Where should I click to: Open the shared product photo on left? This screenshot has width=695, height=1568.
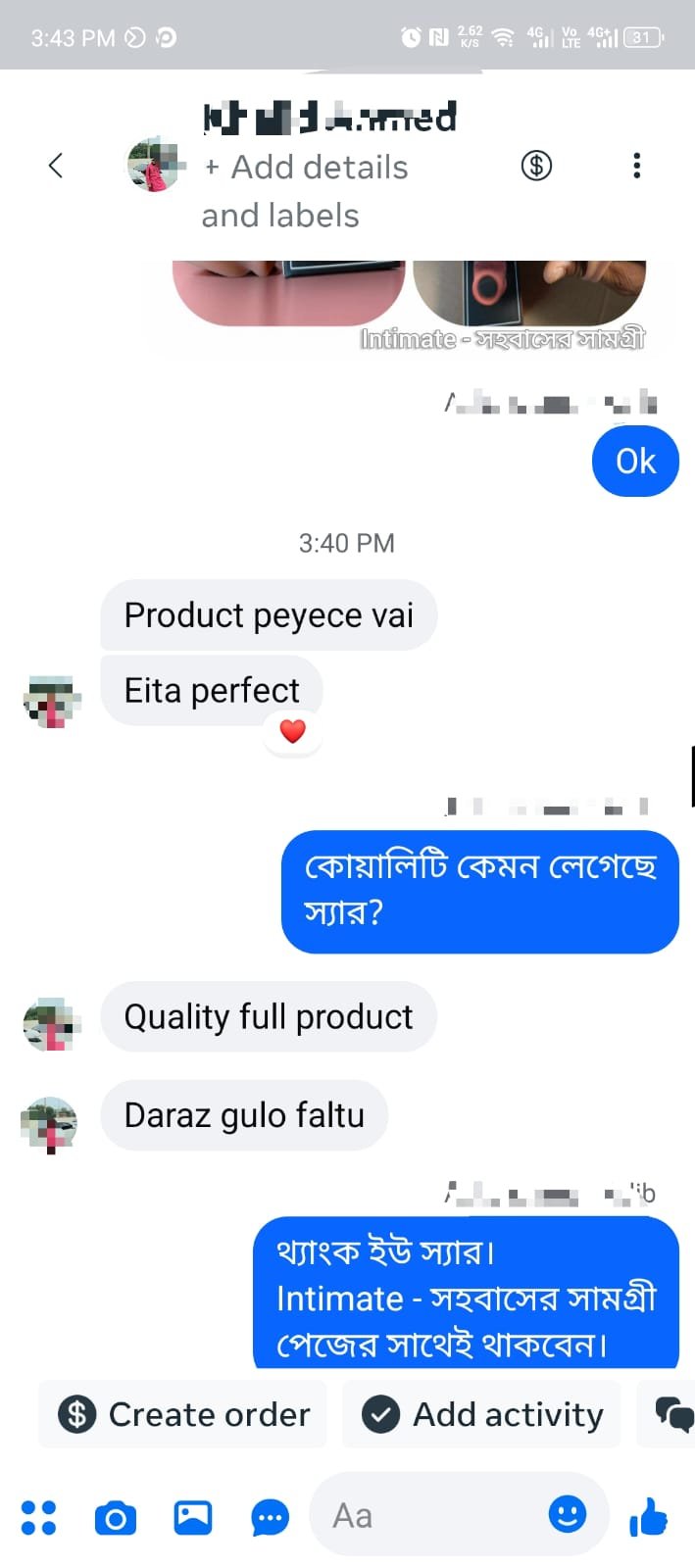point(288,289)
